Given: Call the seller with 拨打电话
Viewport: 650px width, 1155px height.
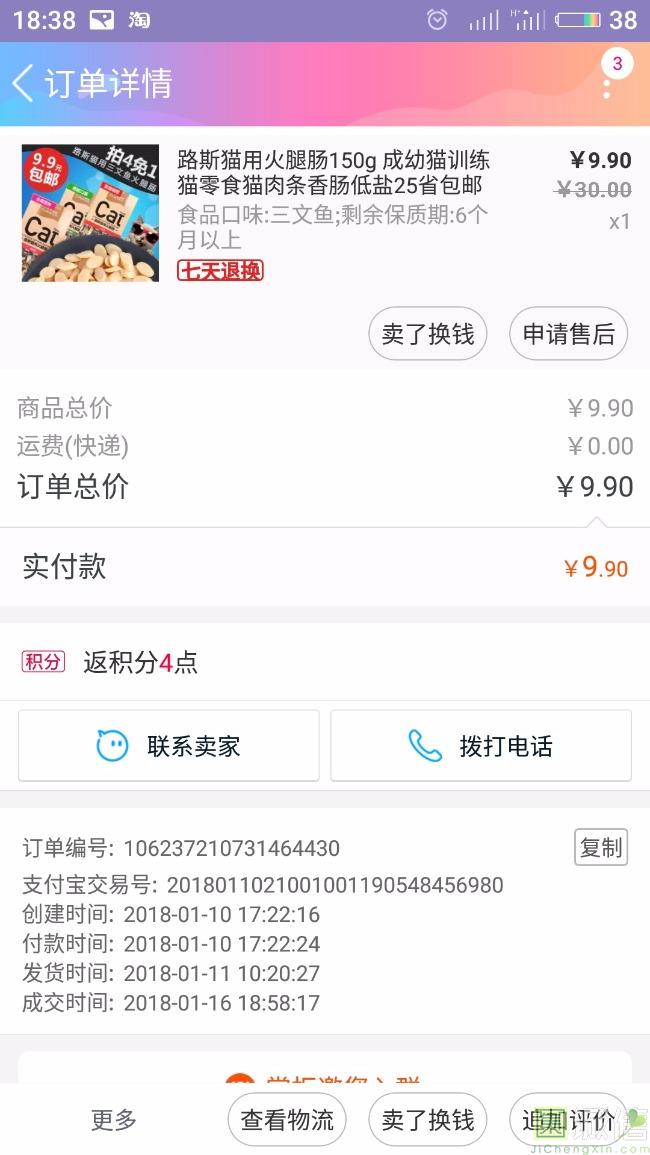Looking at the screenshot, I should 481,745.
